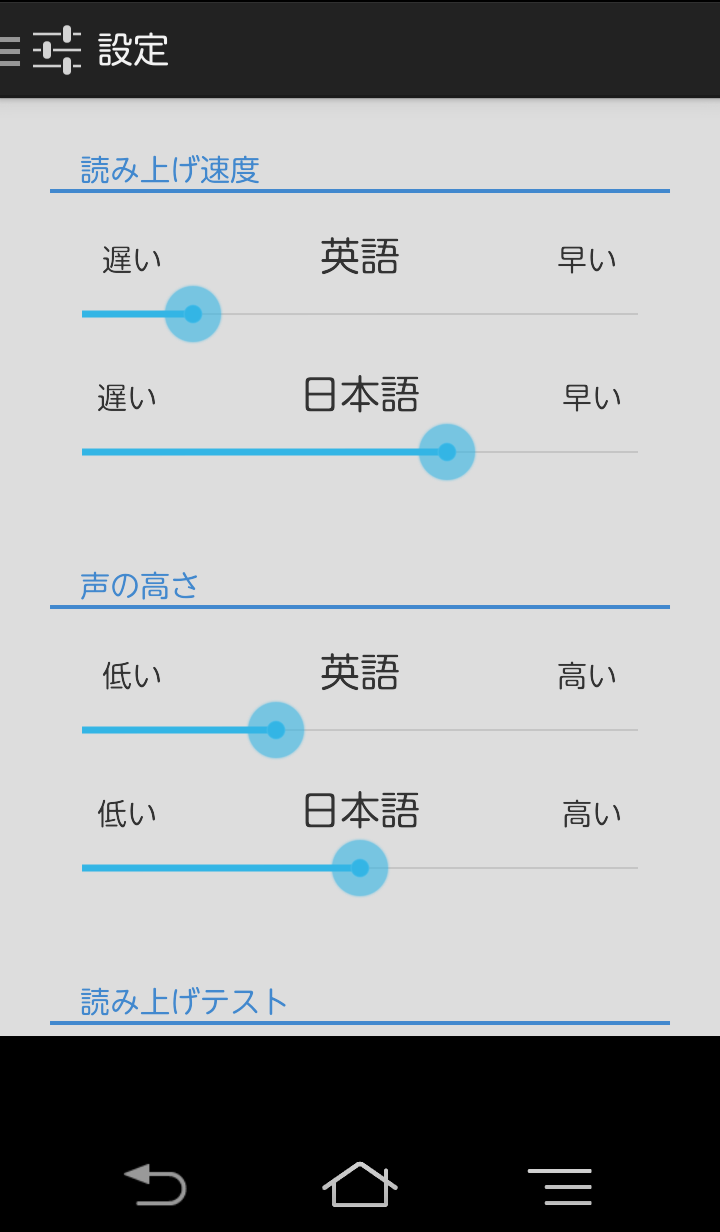Tap the 日本語 voice pitch slider knob
The width and height of the screenshot is (720, 1232).
click(x=360, y=868)
